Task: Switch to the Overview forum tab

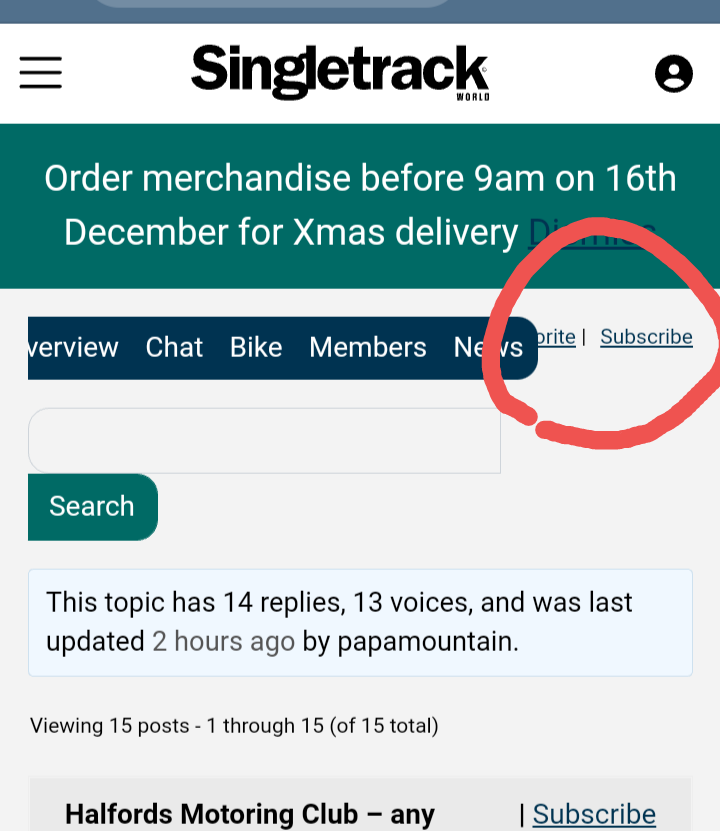Action: (72, 347)
